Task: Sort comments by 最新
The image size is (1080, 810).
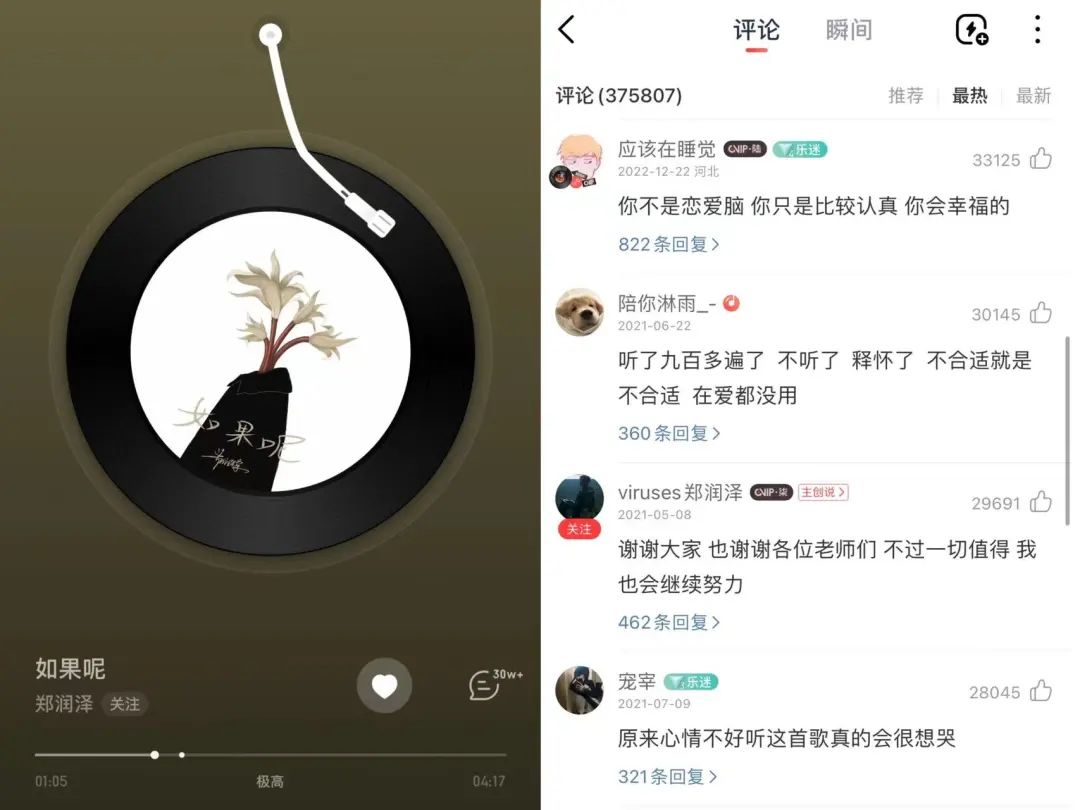Action: (1033, 95)
